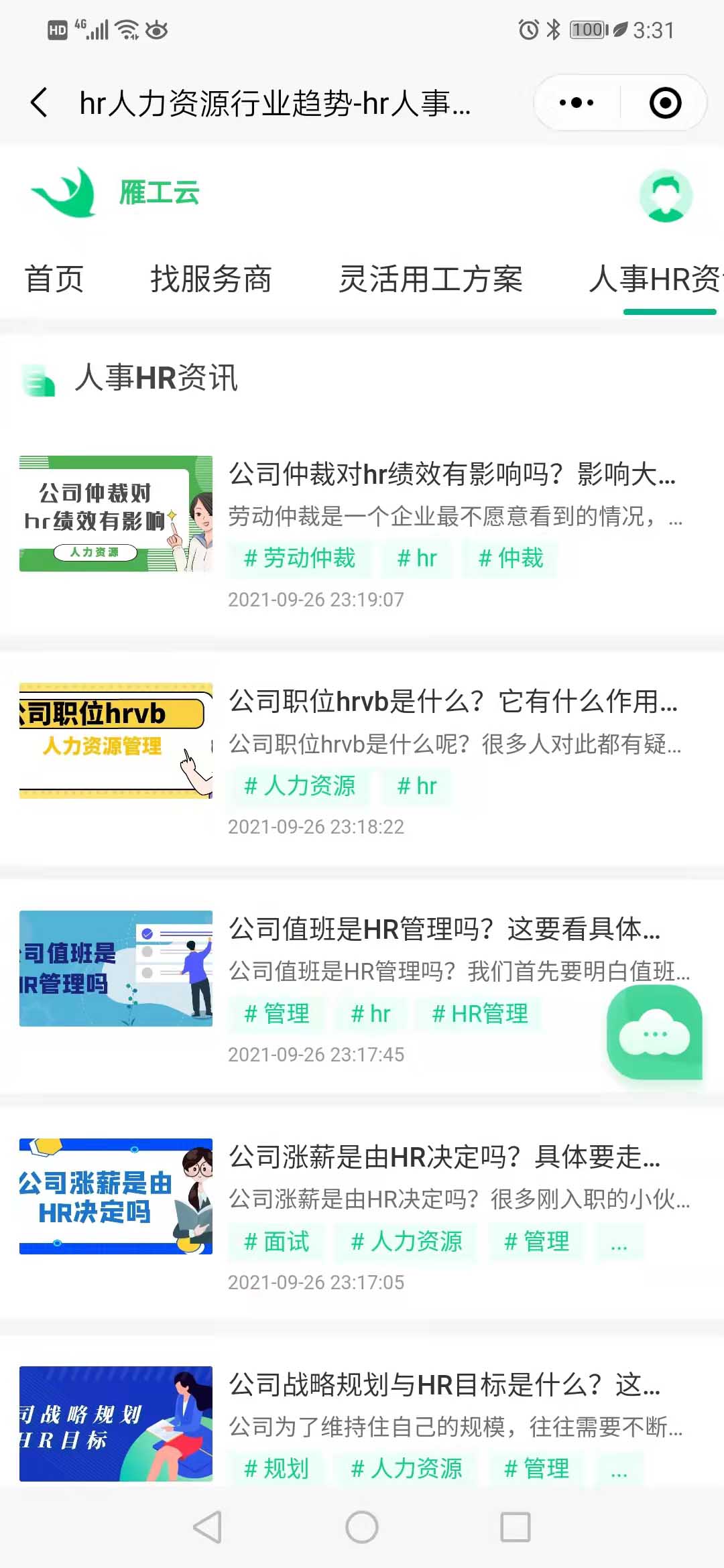The width and height of the screenshot is (724, 1568).
Task: Tap the # 仲裁 tag
Action: [510, 558]
